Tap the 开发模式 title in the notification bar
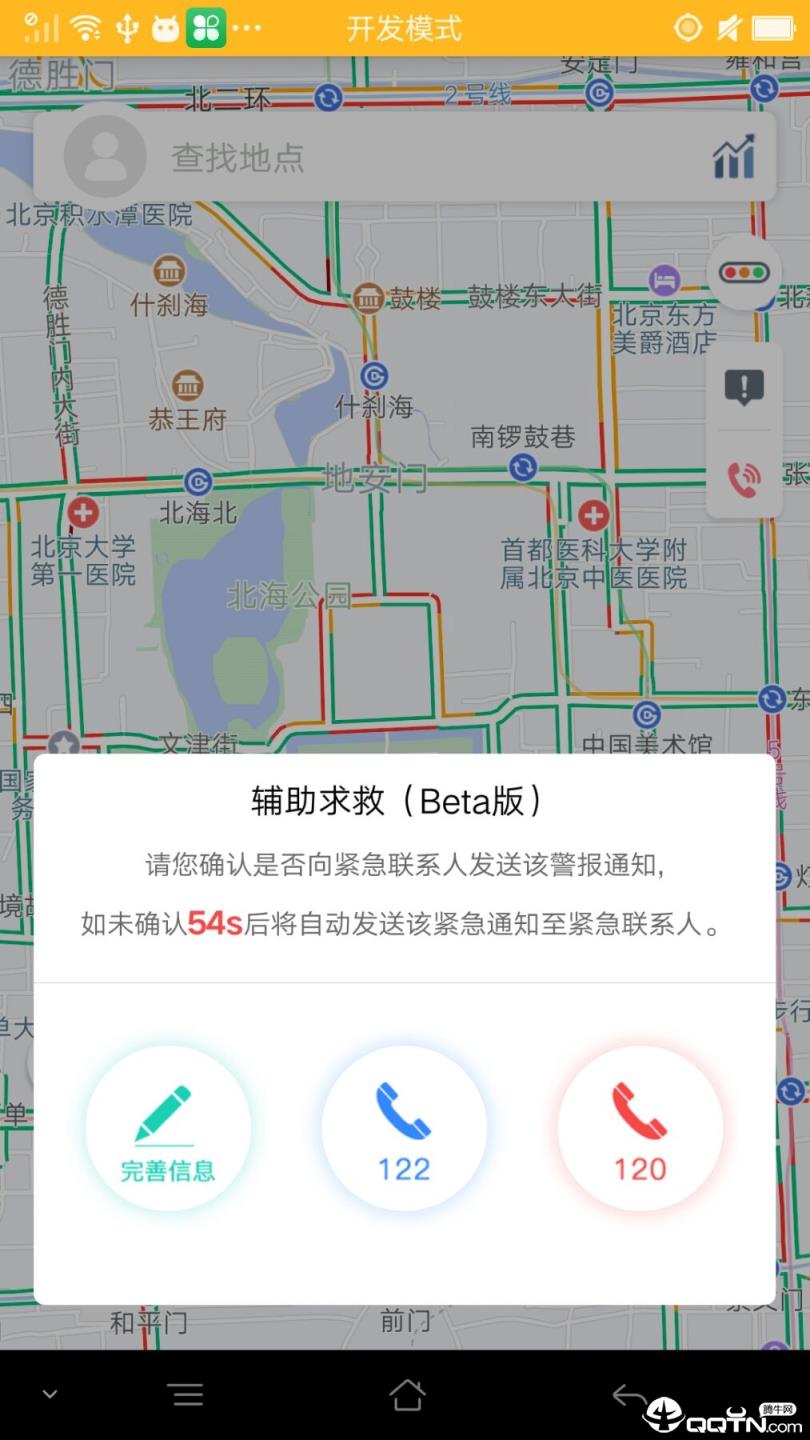The width and height of the screenshot is (810, 1440). pyautogui.click(x=404, y=27)
